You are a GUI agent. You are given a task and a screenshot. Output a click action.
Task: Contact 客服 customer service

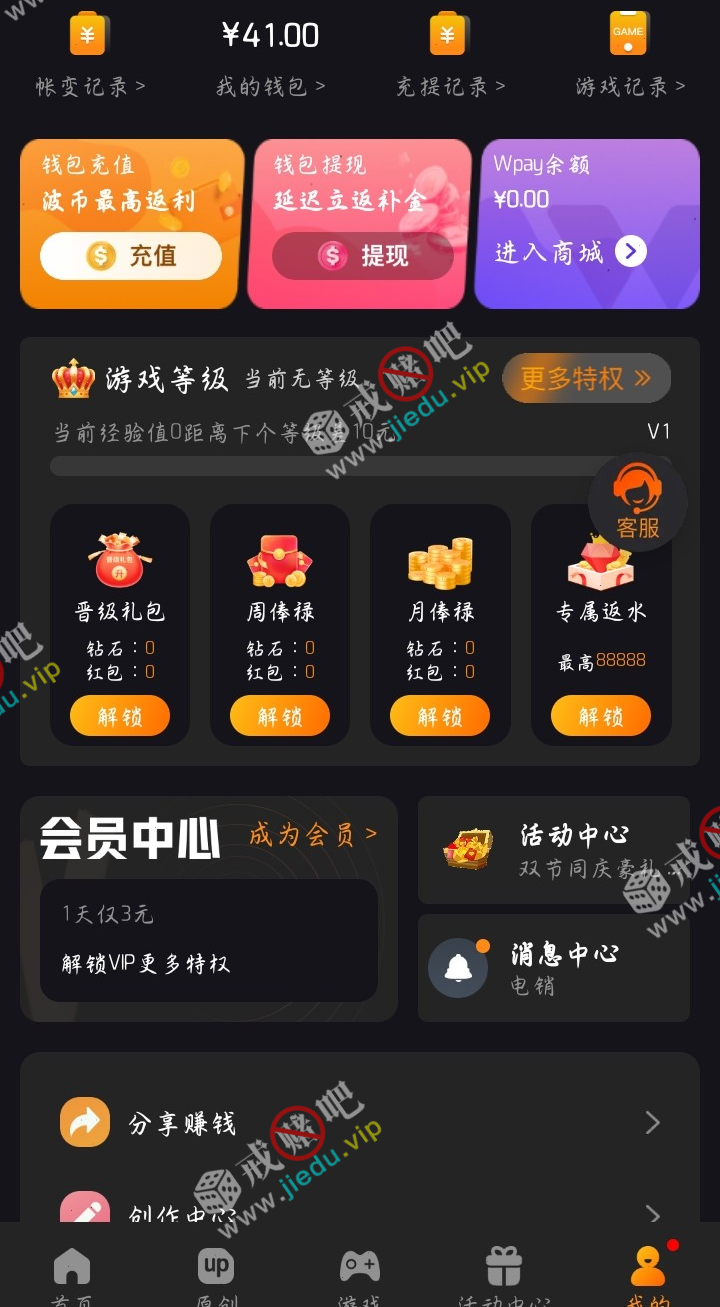(x=638, y=502)
